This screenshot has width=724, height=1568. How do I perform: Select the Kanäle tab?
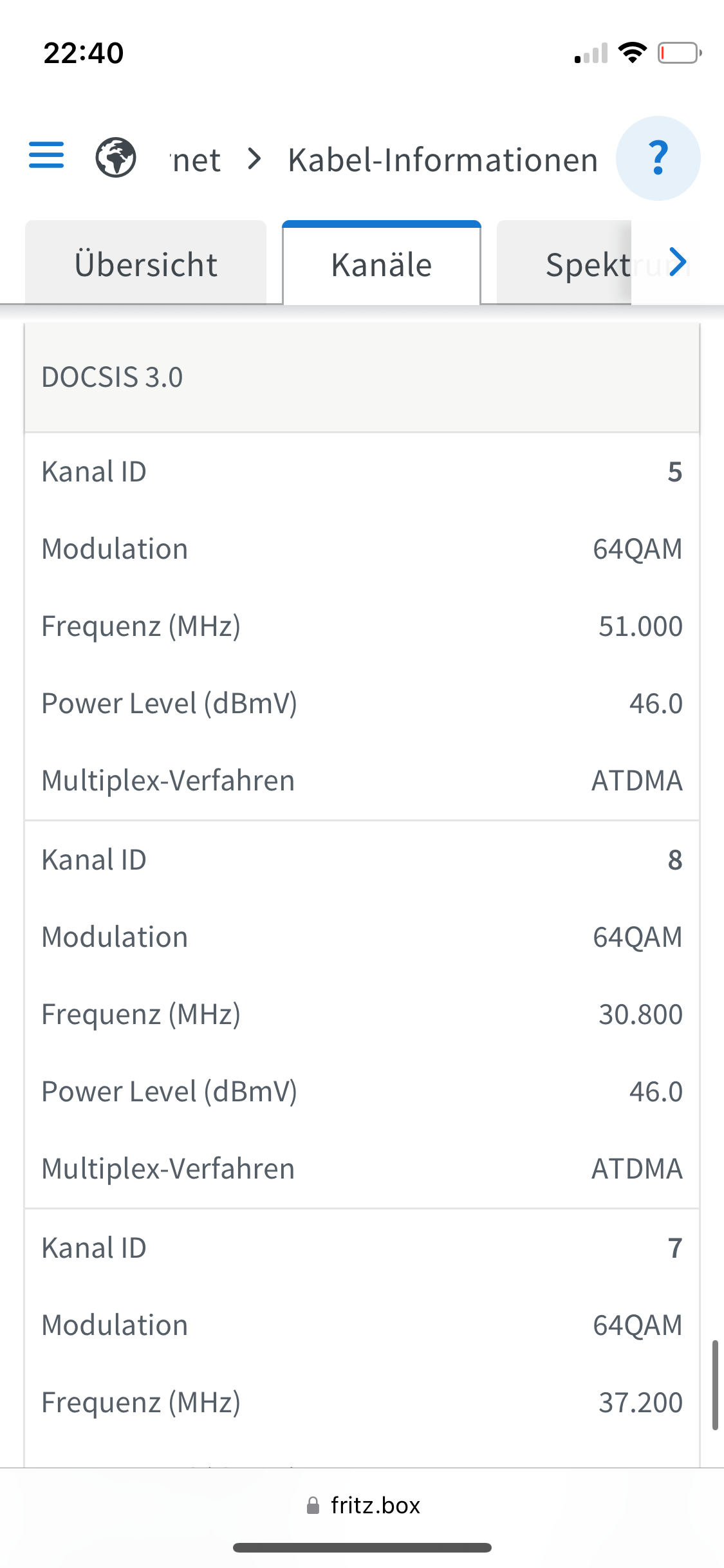[x=382, y=263]
